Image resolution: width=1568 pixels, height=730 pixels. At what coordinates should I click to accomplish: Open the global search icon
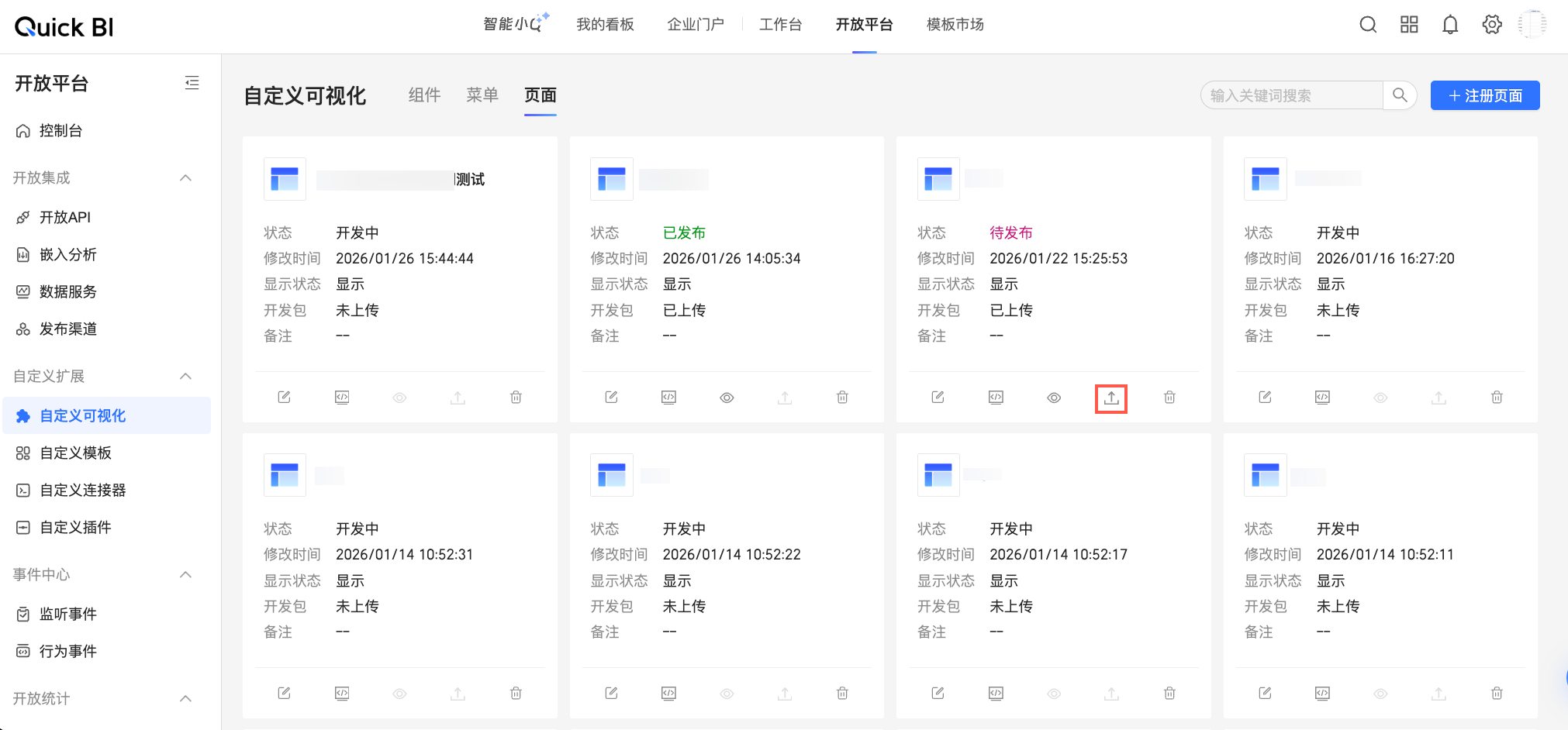coord(1368,25)
